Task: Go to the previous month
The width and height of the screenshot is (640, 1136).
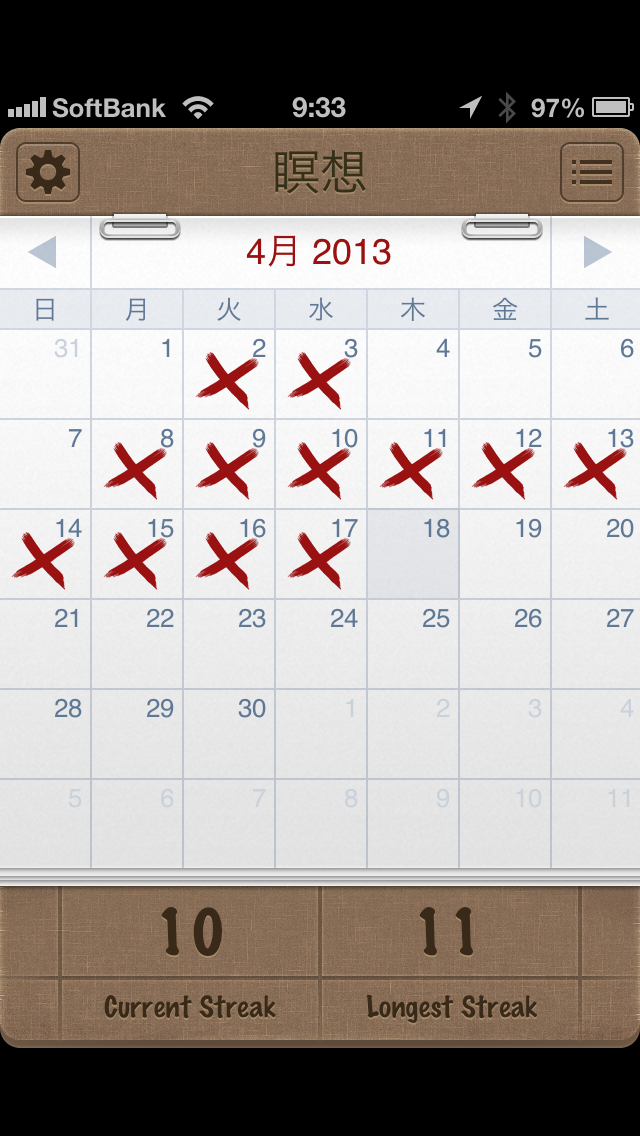Action: click(x=43, y=252)
